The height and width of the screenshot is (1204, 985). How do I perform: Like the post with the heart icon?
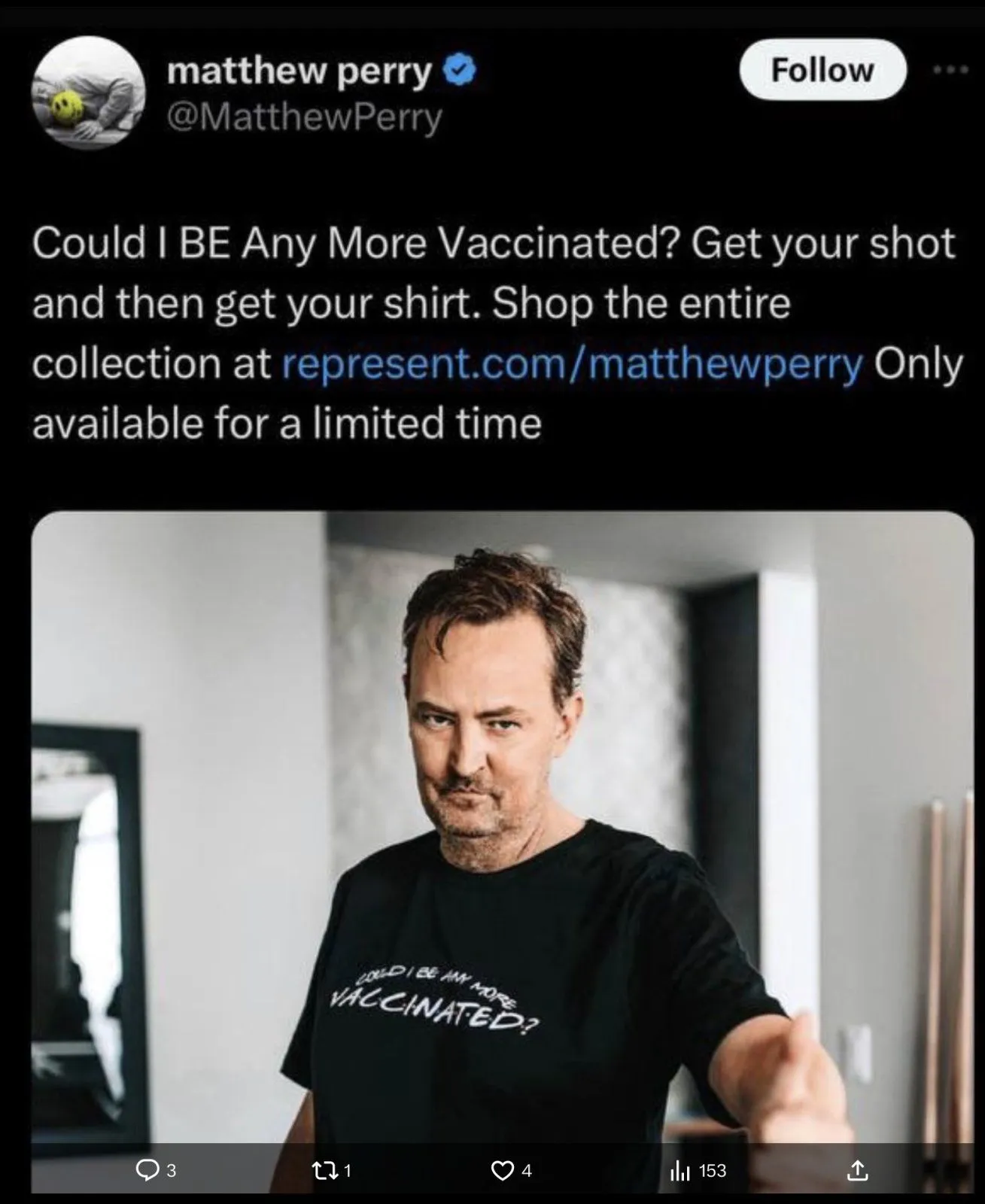click(x=502, y=1169)
